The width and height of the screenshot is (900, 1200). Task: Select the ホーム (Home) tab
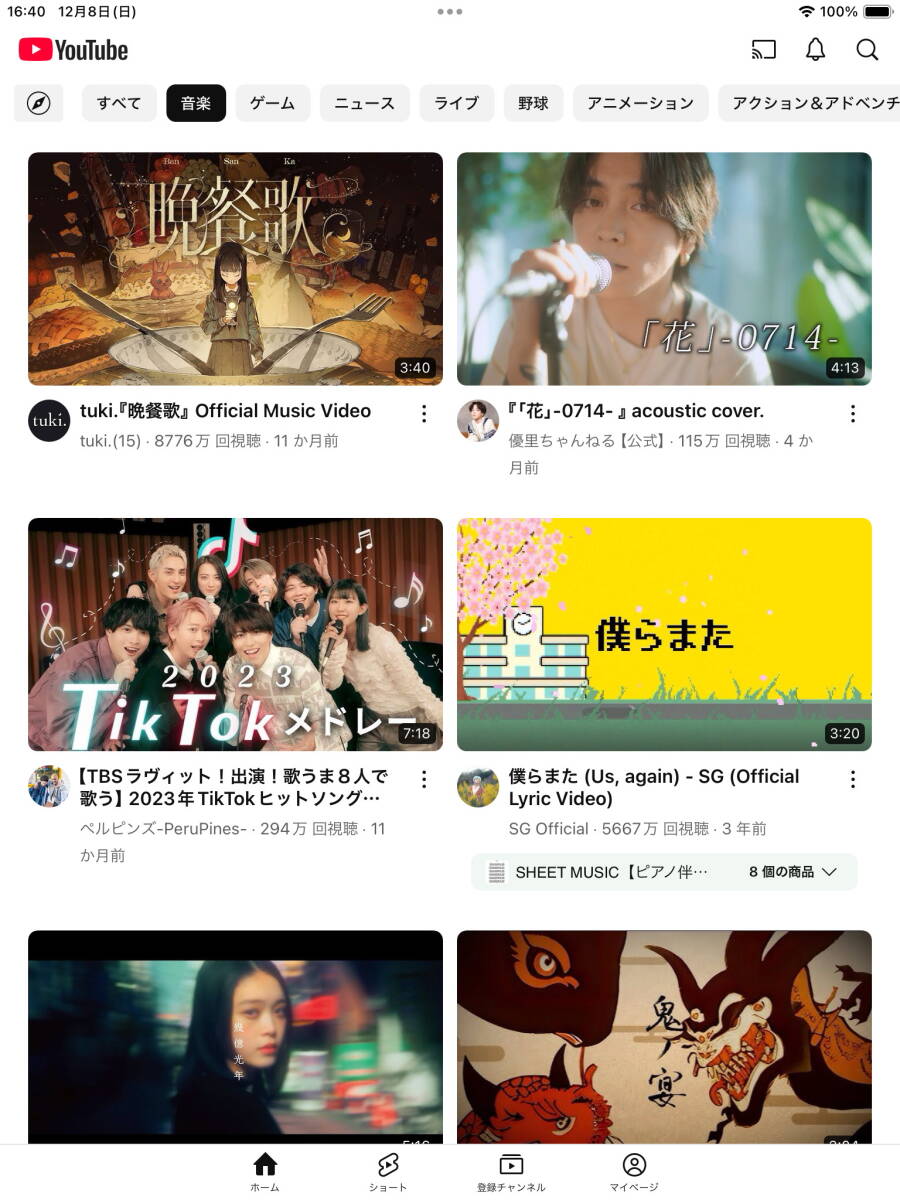[265, 1164]
